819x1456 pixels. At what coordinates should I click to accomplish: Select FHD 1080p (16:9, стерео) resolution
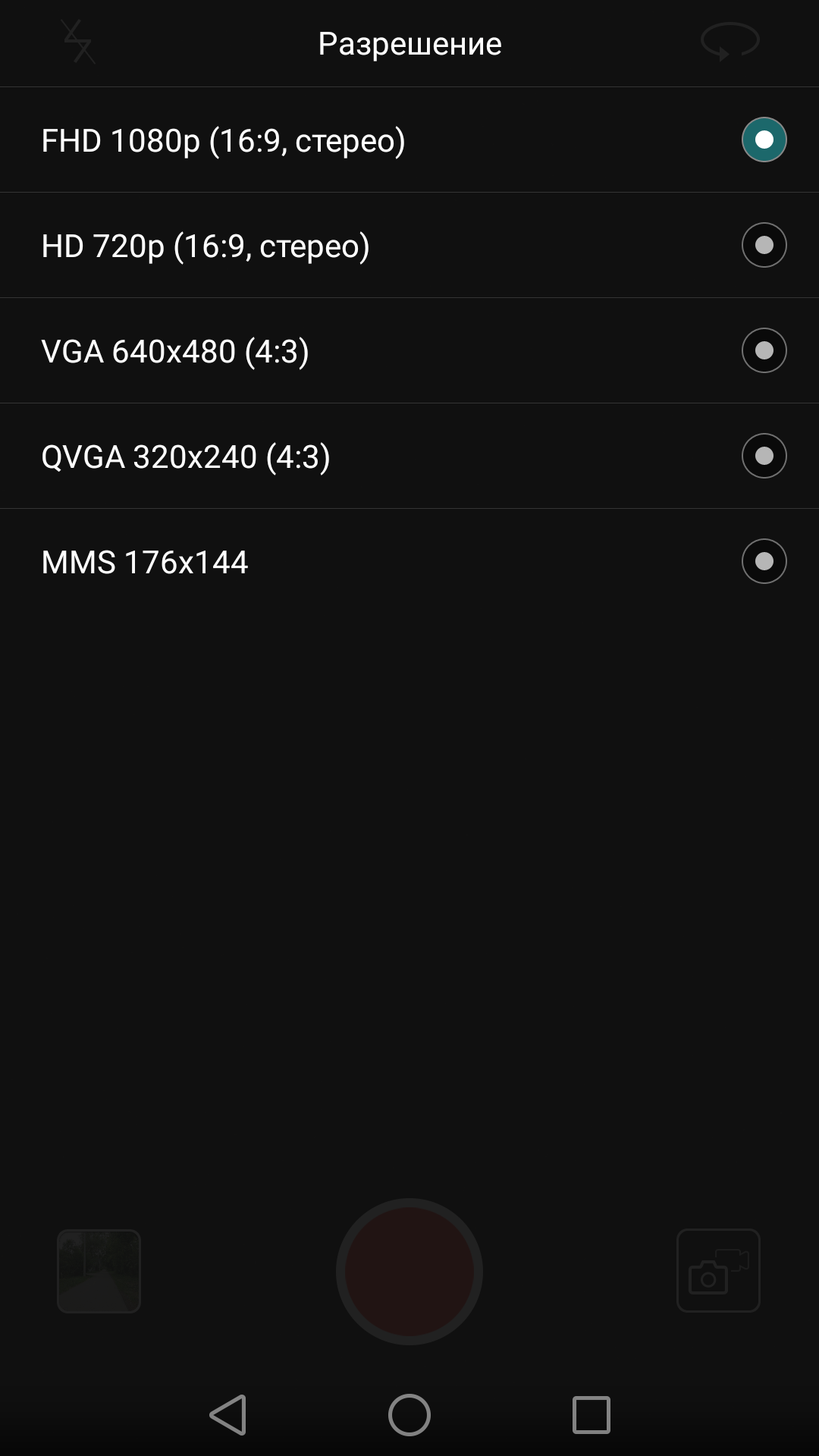point(409,140)
